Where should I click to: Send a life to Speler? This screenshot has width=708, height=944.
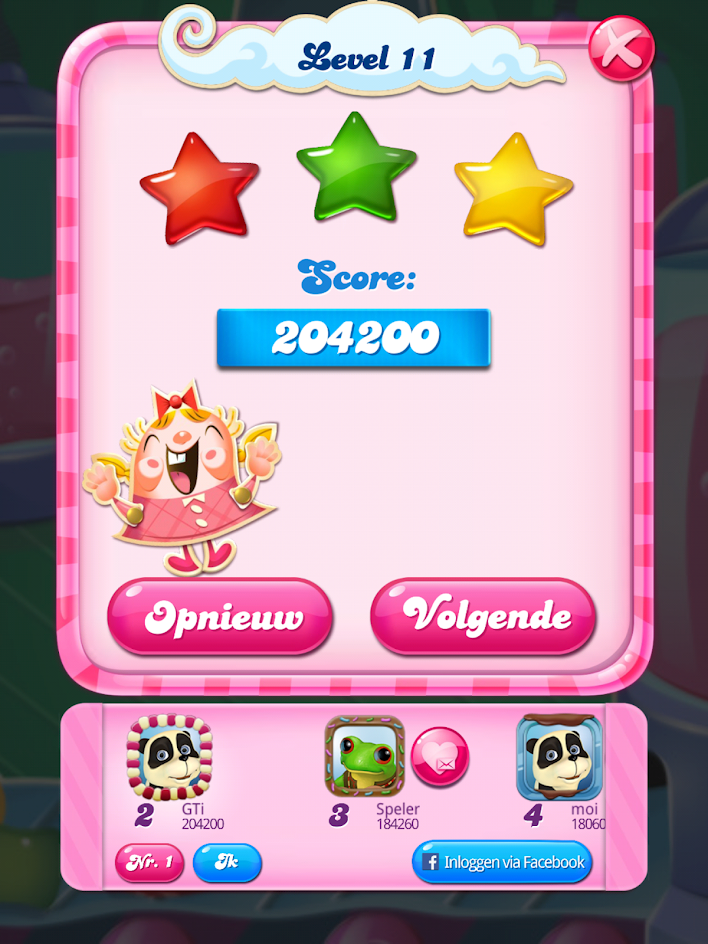[x=440, y=757]
